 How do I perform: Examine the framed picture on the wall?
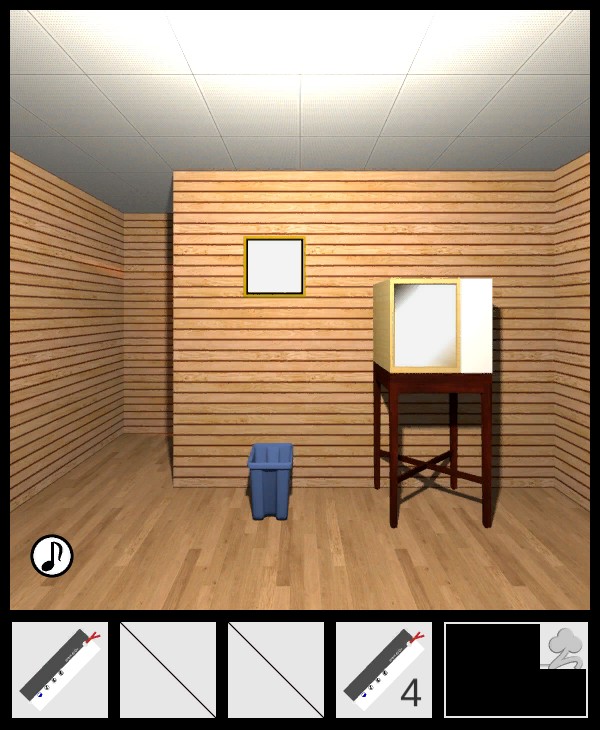click(274, 266)
